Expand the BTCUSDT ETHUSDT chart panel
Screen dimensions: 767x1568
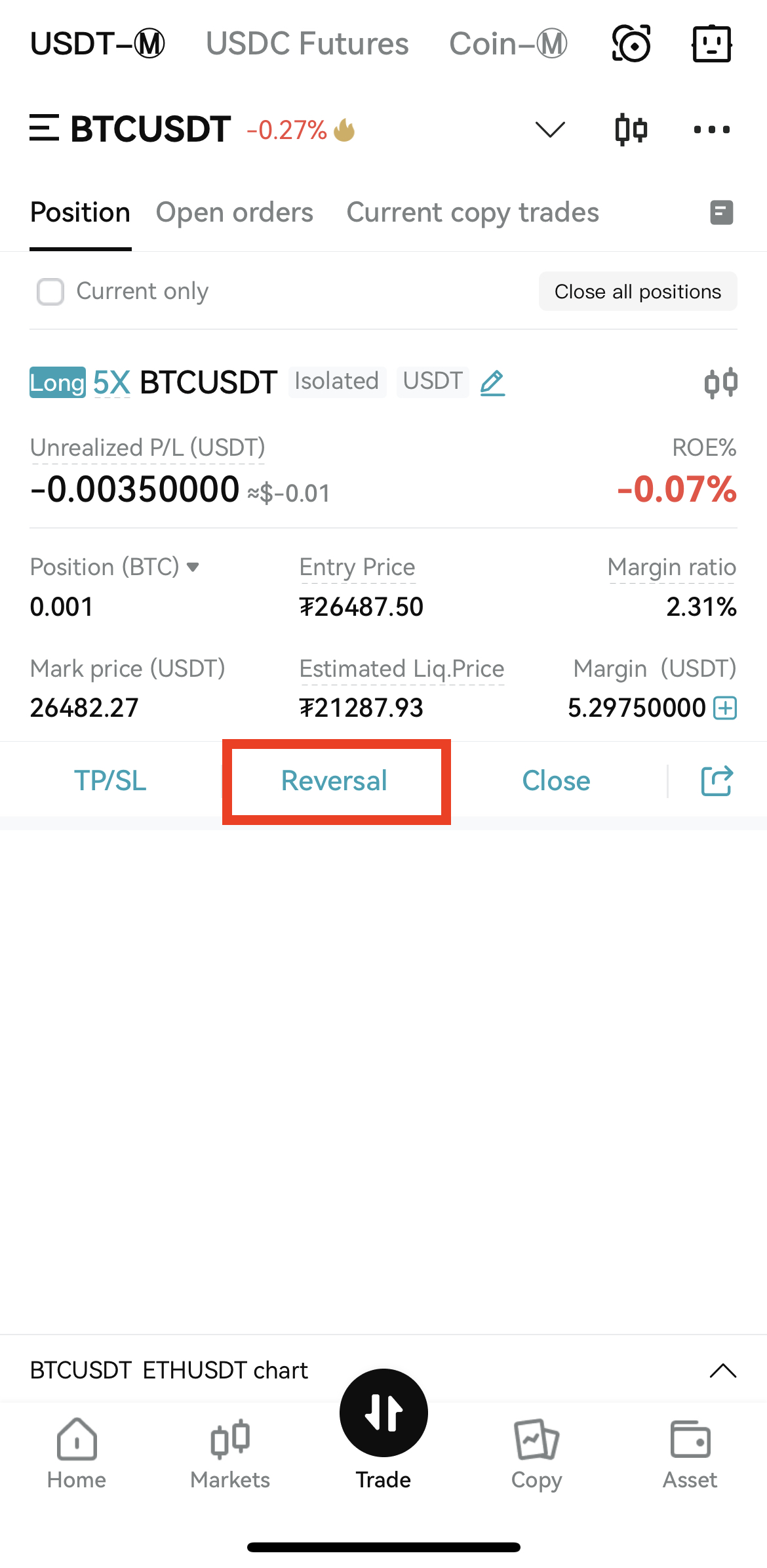pos(723,1370)
